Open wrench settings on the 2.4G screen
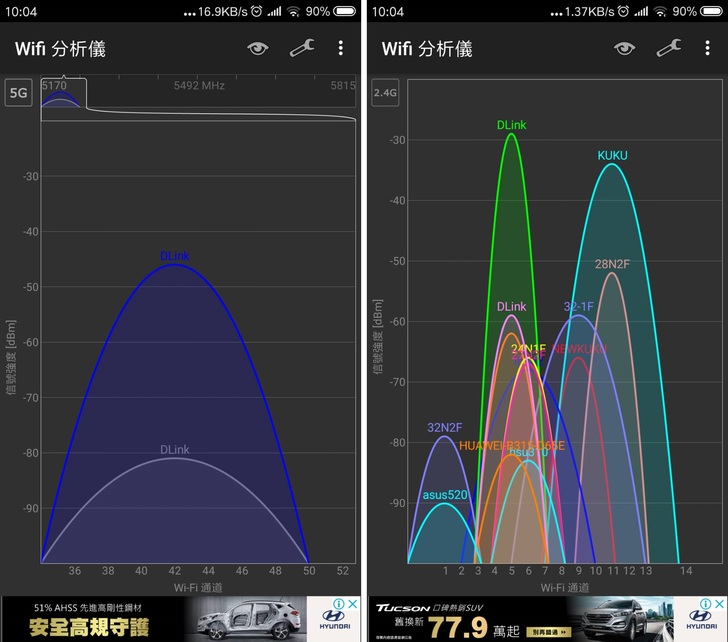The height and width of the screenshot is (642, 728). tap(668, 48)
